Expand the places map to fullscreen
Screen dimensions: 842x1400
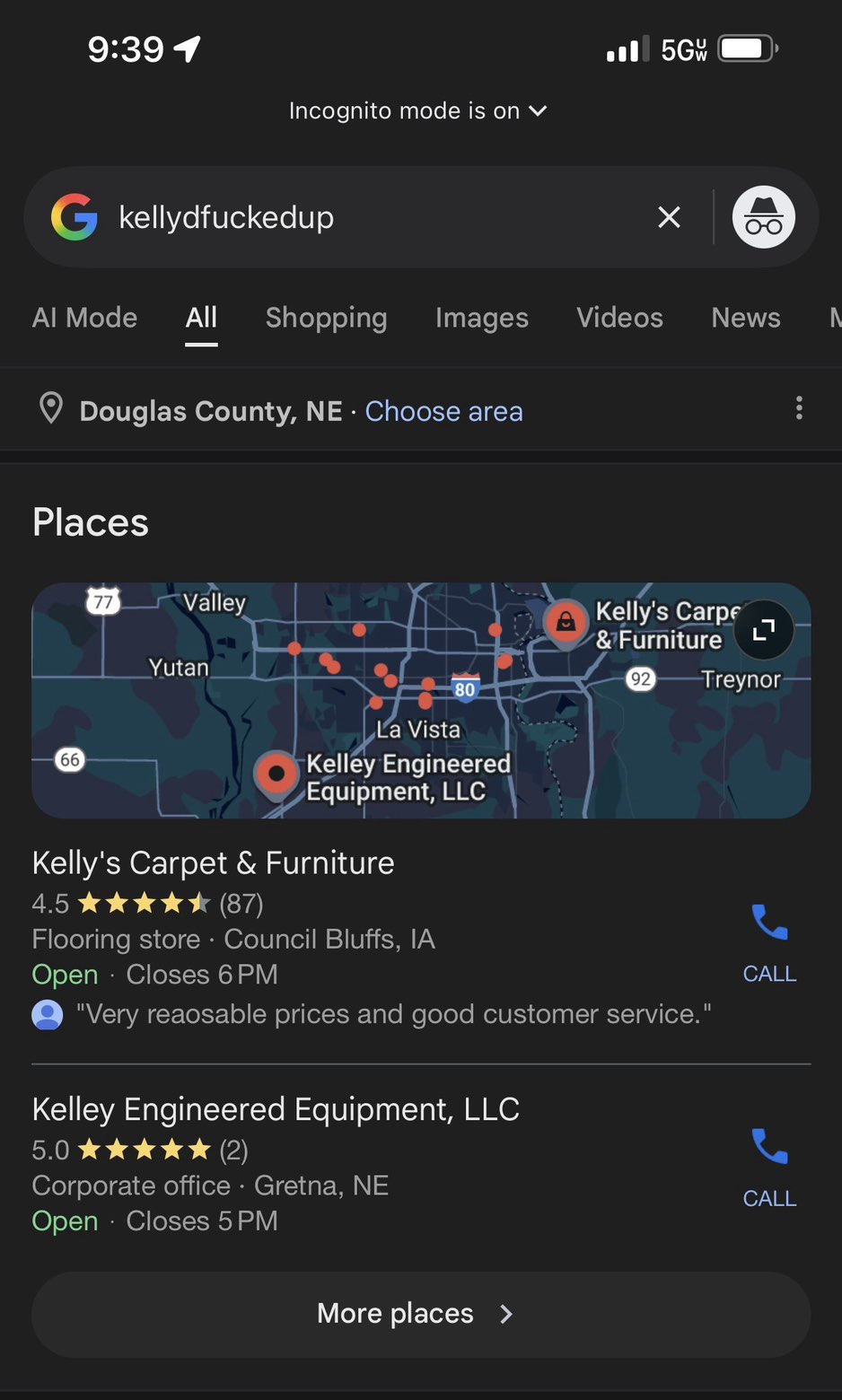coord(763,630)
